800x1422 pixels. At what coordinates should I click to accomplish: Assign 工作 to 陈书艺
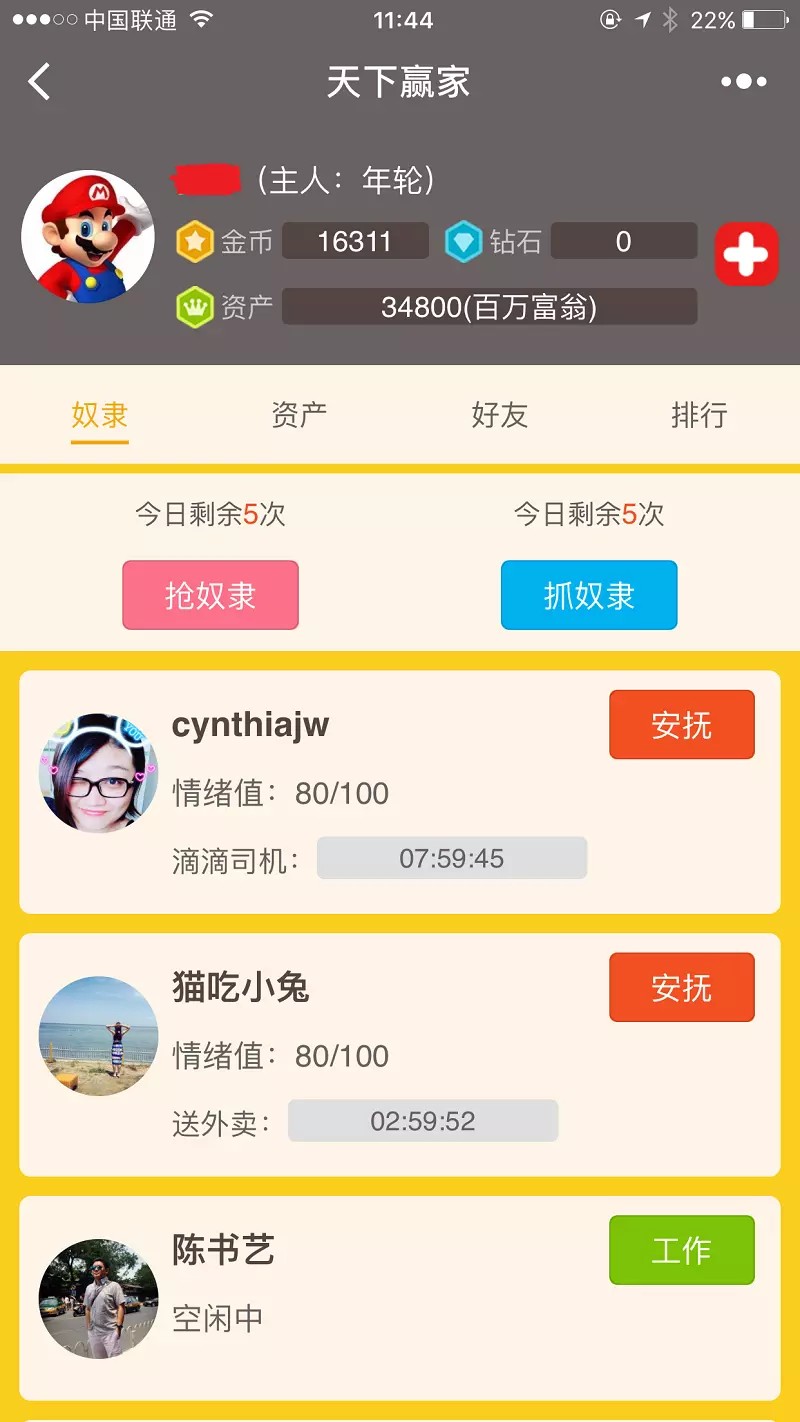[682, 1250]
